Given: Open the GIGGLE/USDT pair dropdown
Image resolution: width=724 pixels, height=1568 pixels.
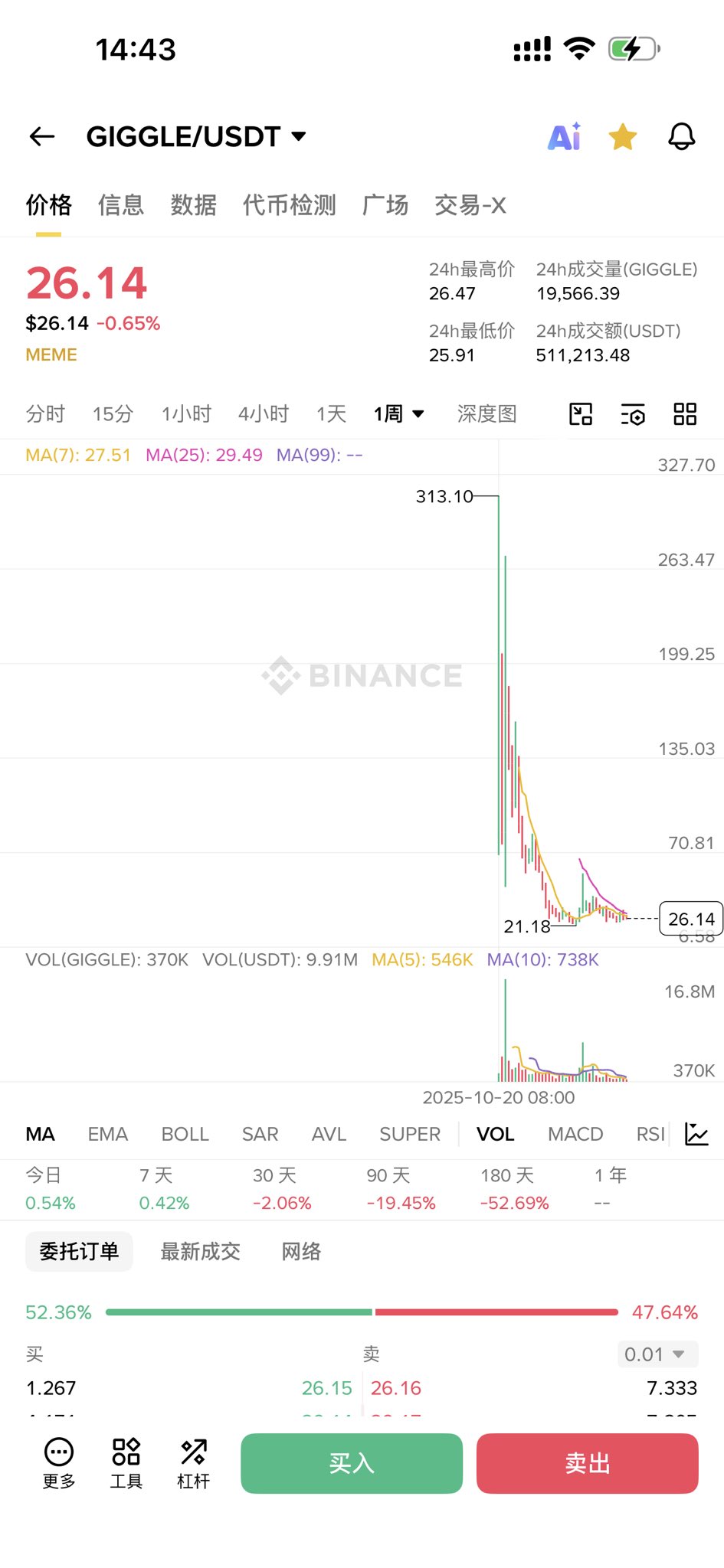Looking at the screenshot, I should pos(196,137).
